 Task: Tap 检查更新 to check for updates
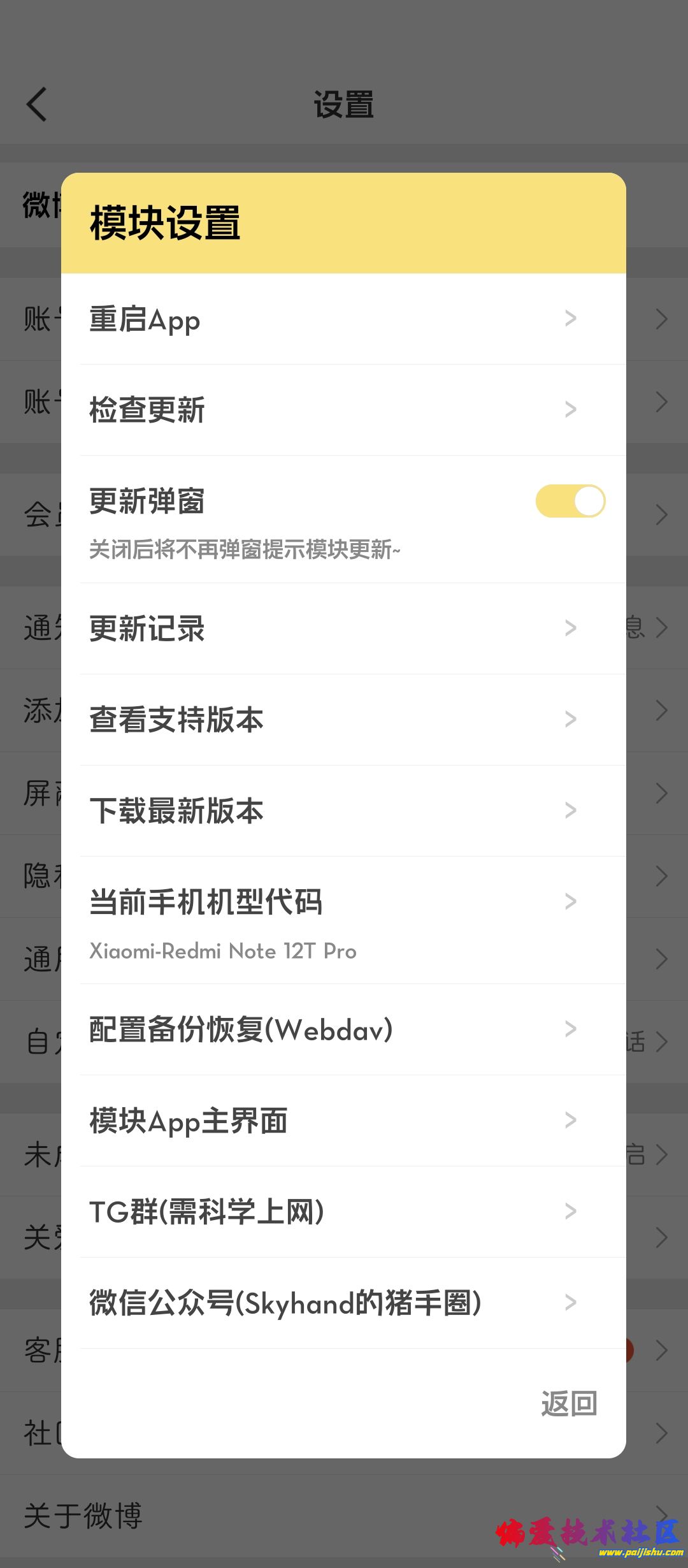pos(343,410)
